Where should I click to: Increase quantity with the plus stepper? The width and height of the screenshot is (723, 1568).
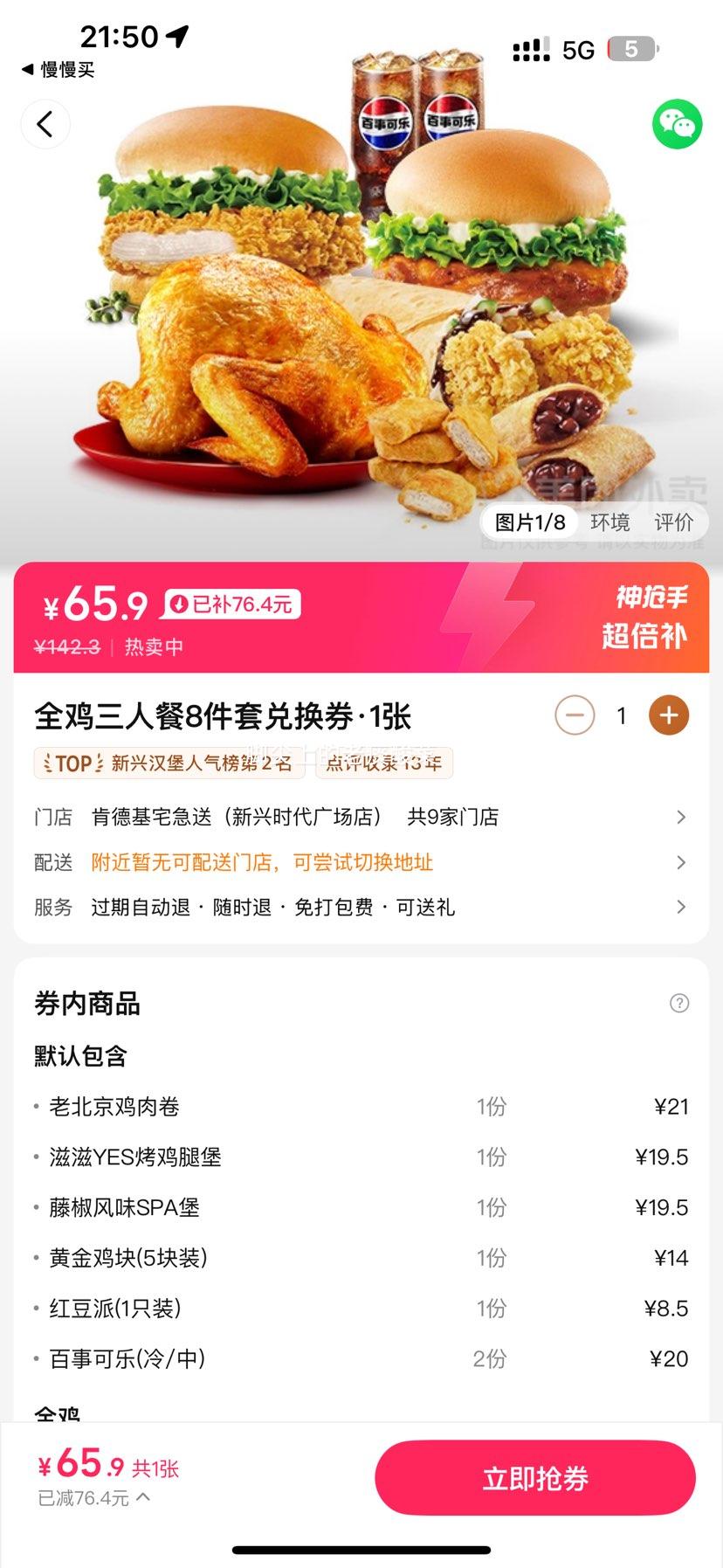point(667,715)
